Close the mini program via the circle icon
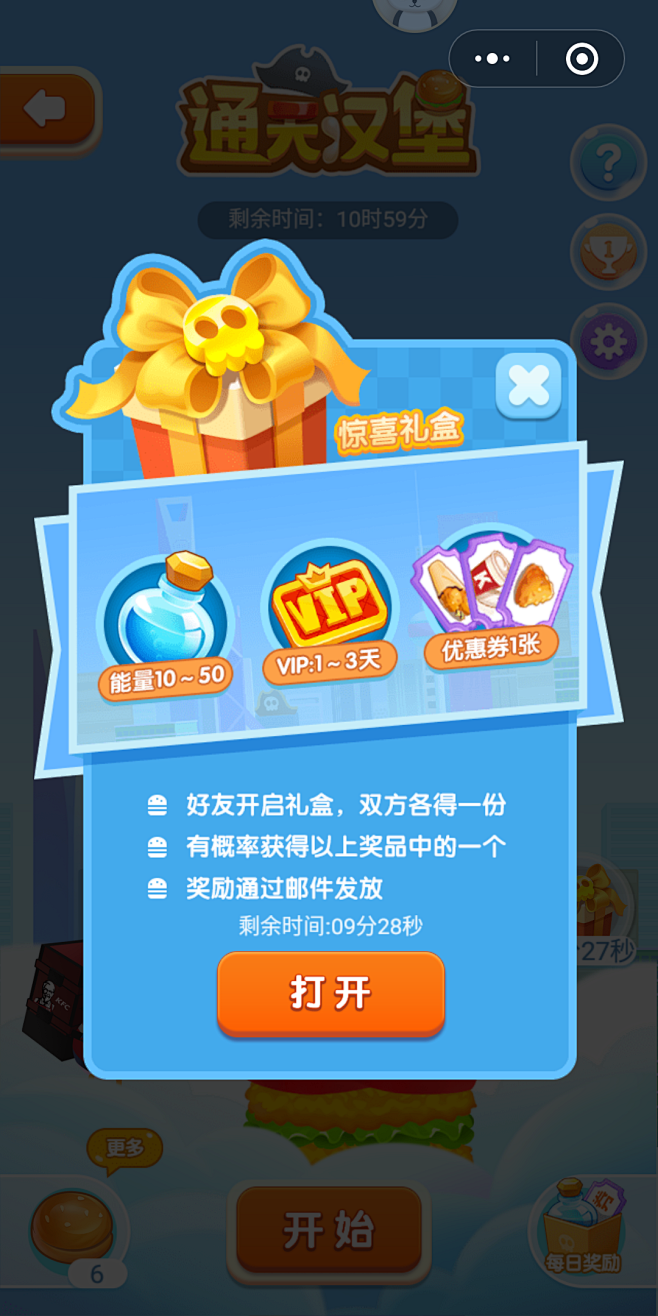The width and height of the screenshot is (658, 1316). (x=581, y=59)
